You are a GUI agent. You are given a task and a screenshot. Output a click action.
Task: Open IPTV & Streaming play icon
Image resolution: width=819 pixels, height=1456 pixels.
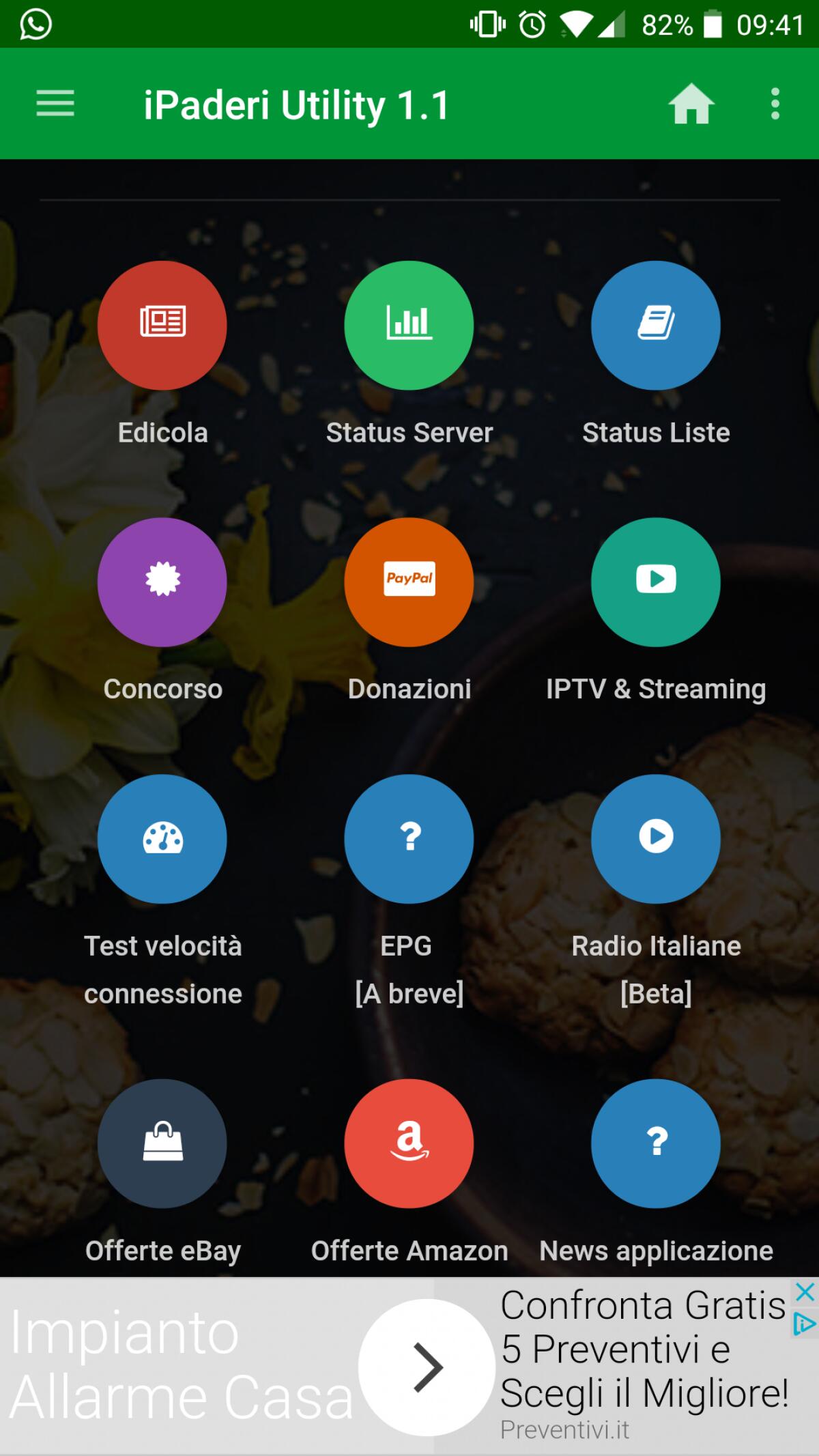pyautogui.click(x=655, y=582)
